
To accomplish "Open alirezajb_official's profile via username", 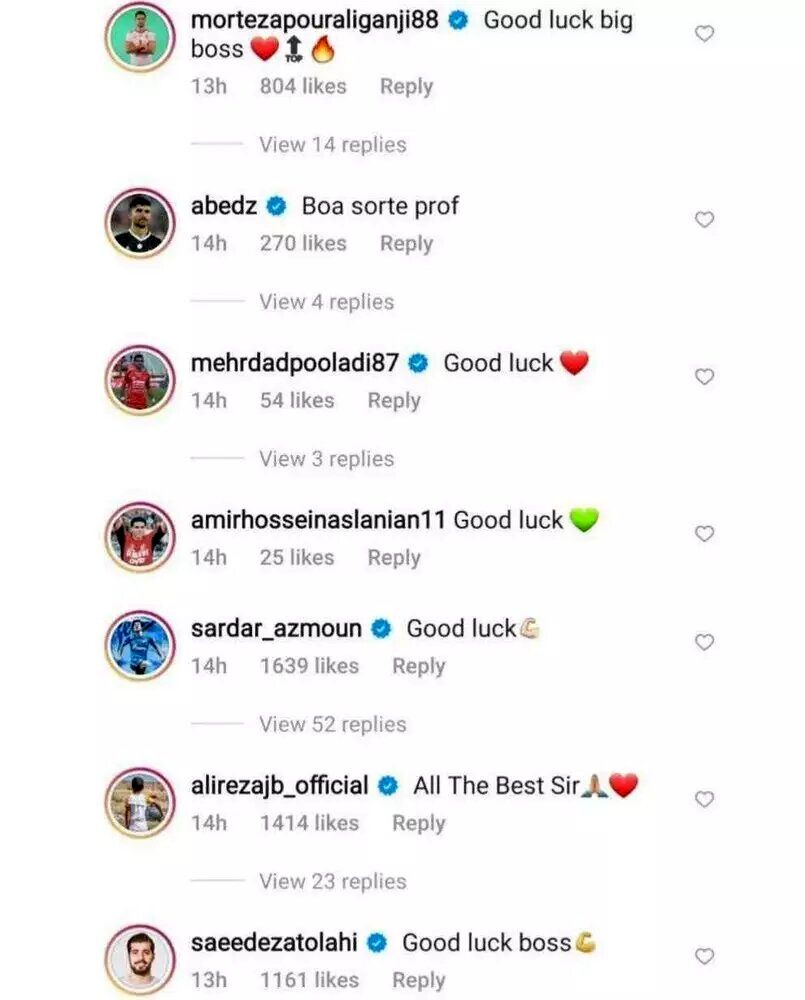I will 279,786.
